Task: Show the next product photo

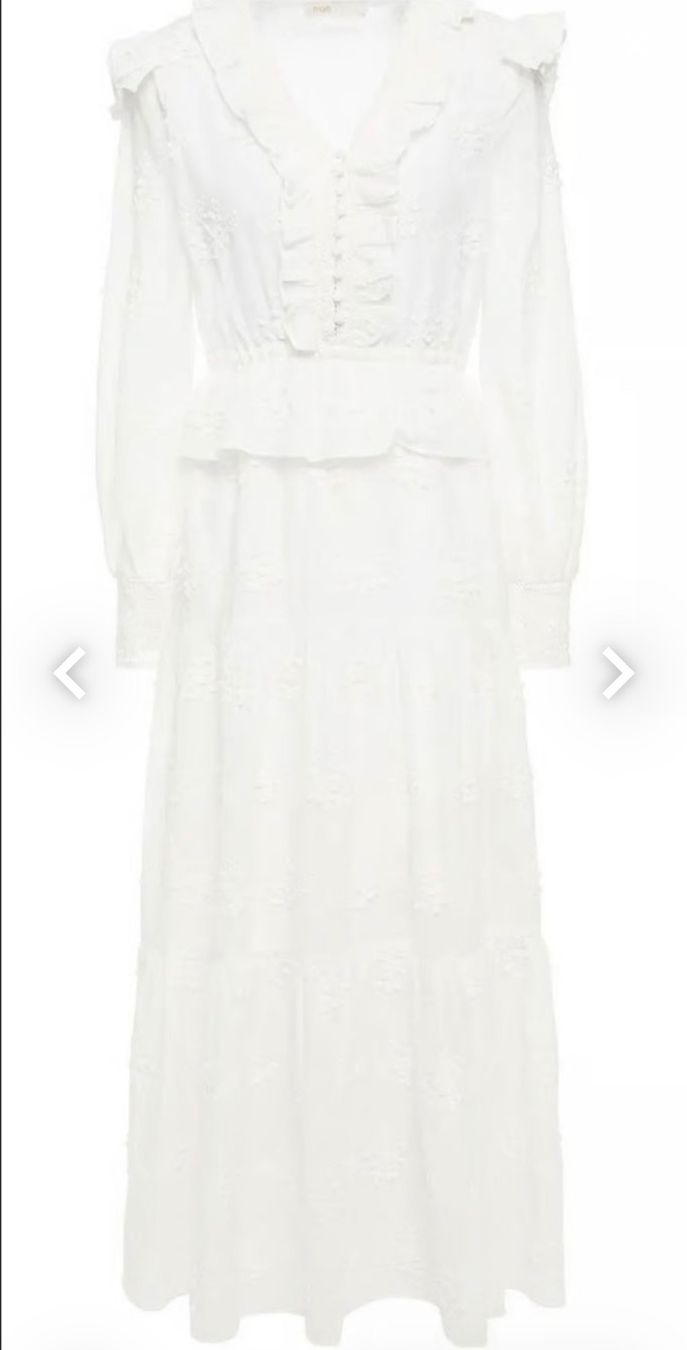Action: (x=618, y=673)
